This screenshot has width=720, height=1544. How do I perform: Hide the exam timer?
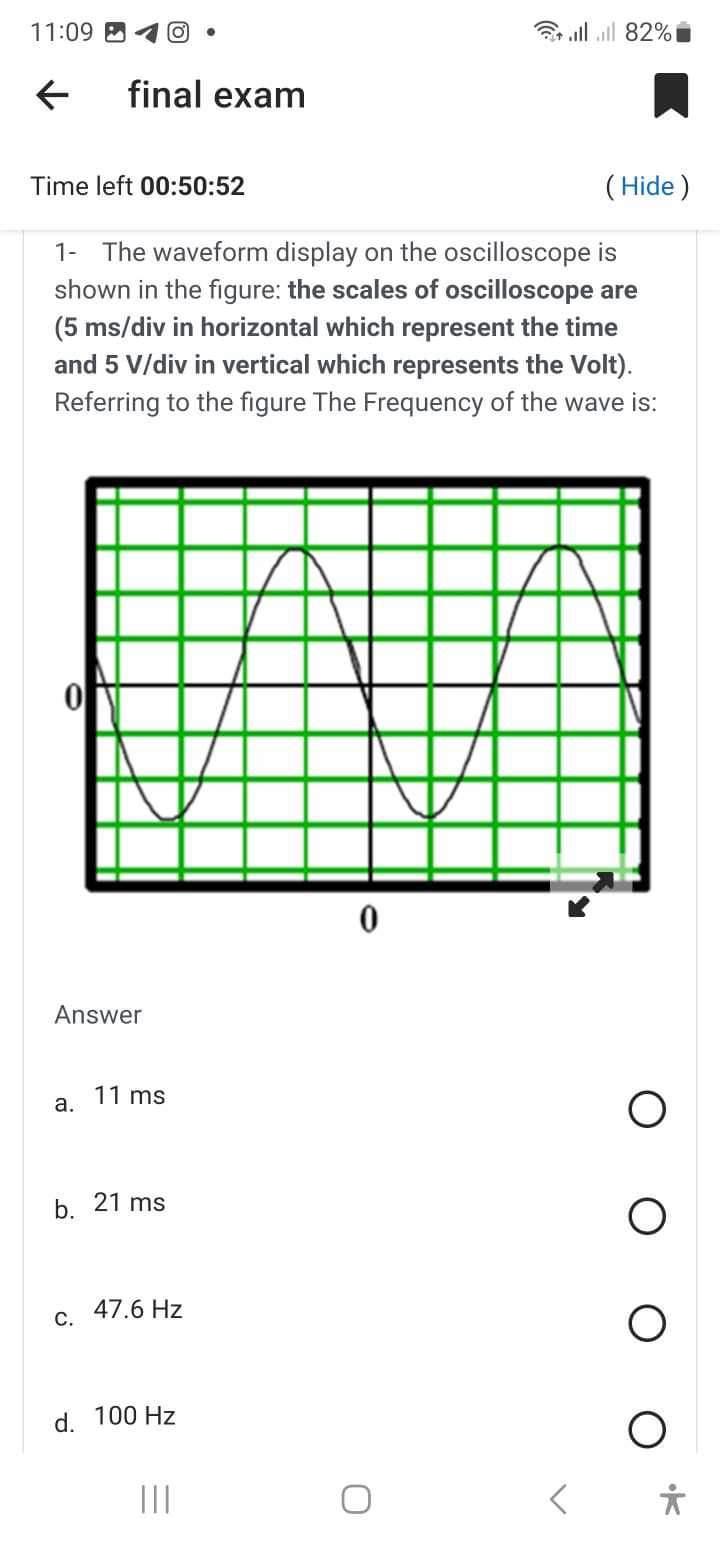pos(647,186)
